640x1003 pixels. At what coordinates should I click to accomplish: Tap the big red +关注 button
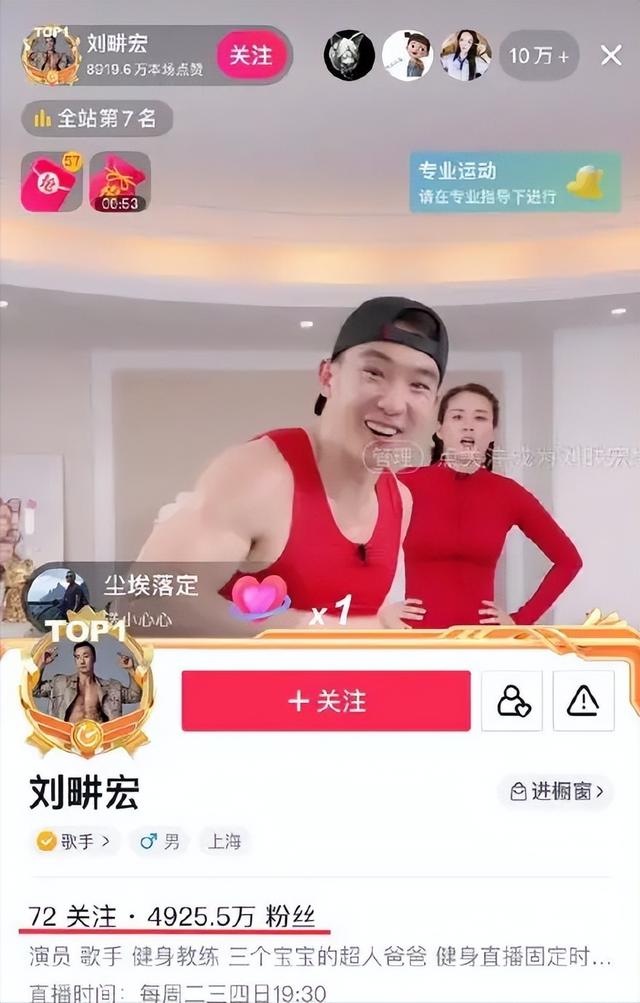click(x=326, y=701)
